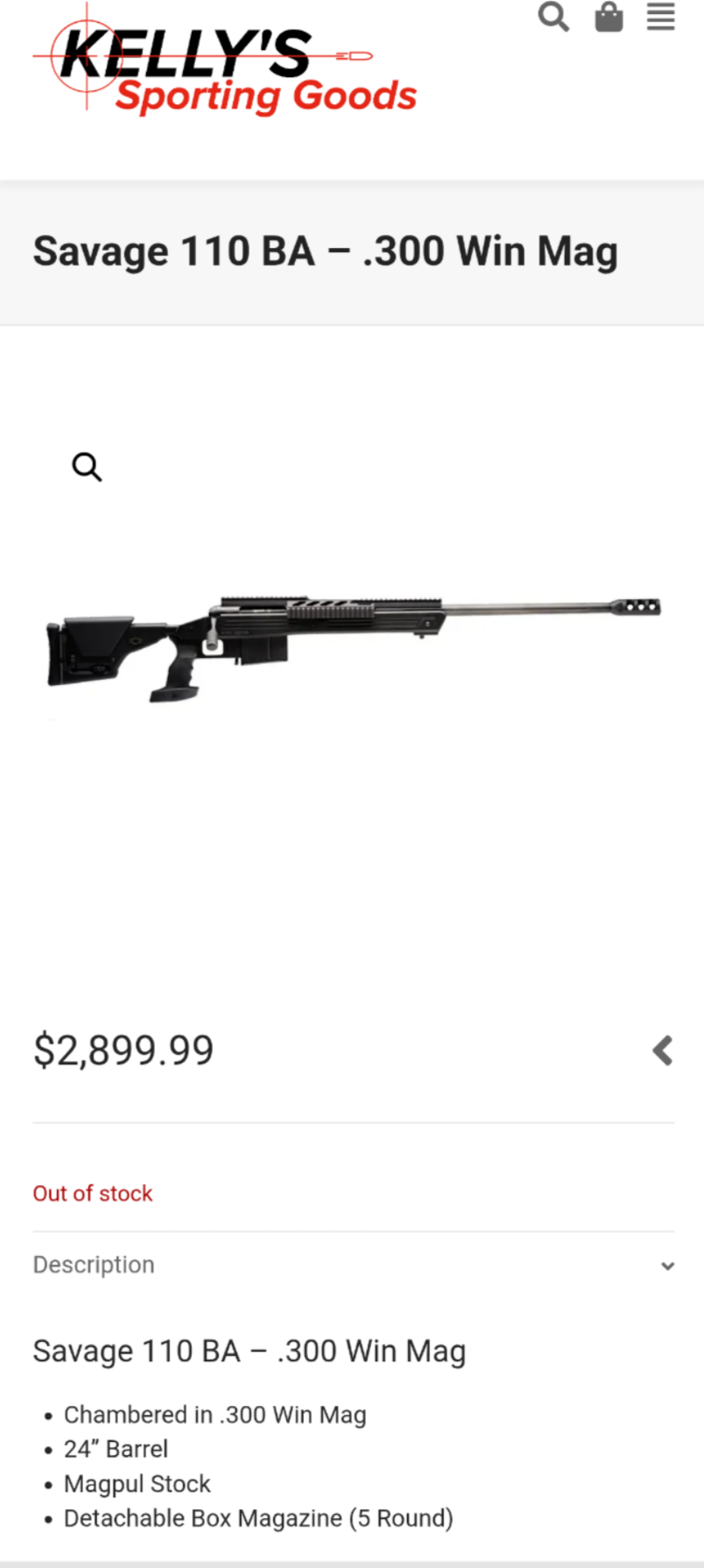
Task: Select the Magpul Stock bullet item
Action: pos(137,1484)
